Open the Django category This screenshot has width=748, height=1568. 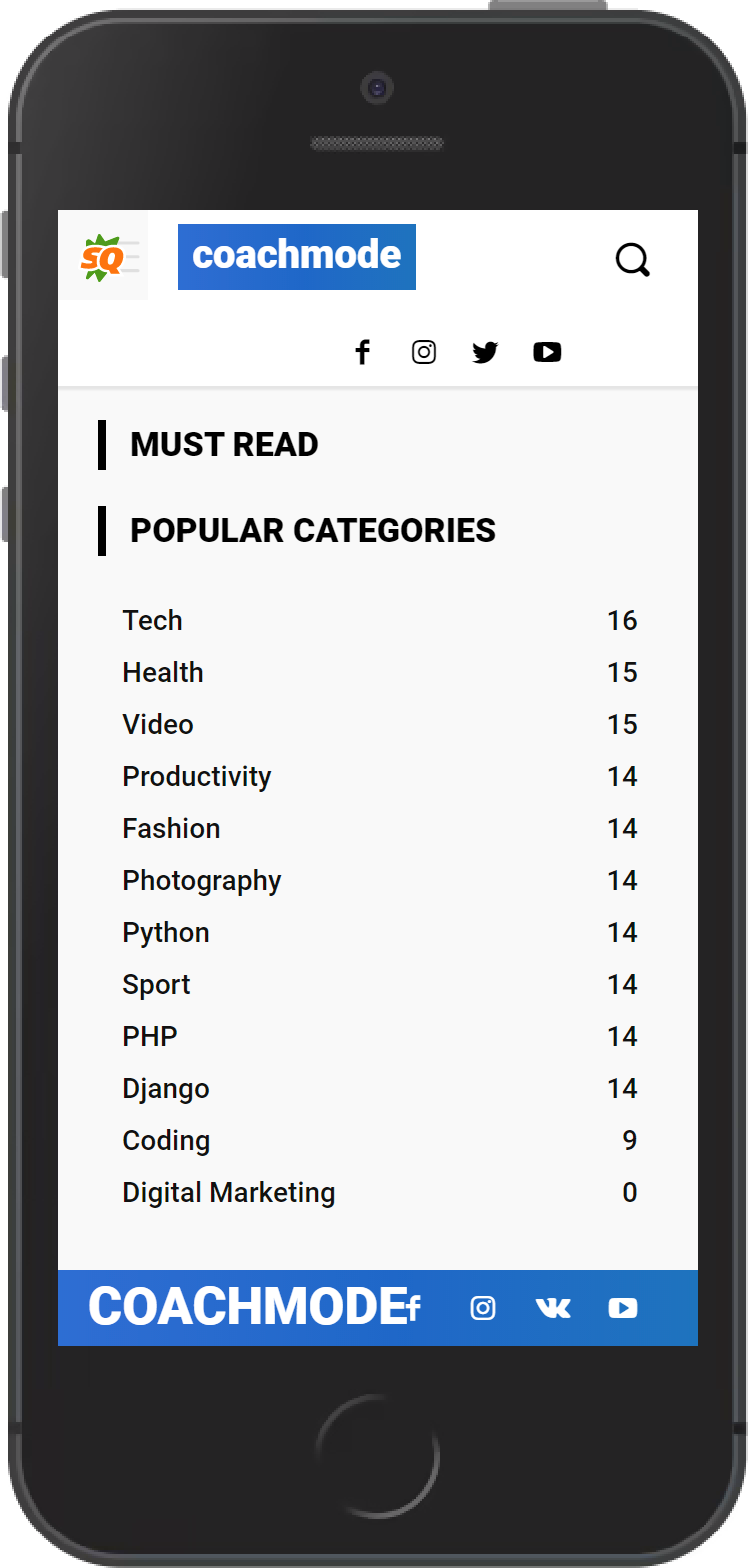166,1089
